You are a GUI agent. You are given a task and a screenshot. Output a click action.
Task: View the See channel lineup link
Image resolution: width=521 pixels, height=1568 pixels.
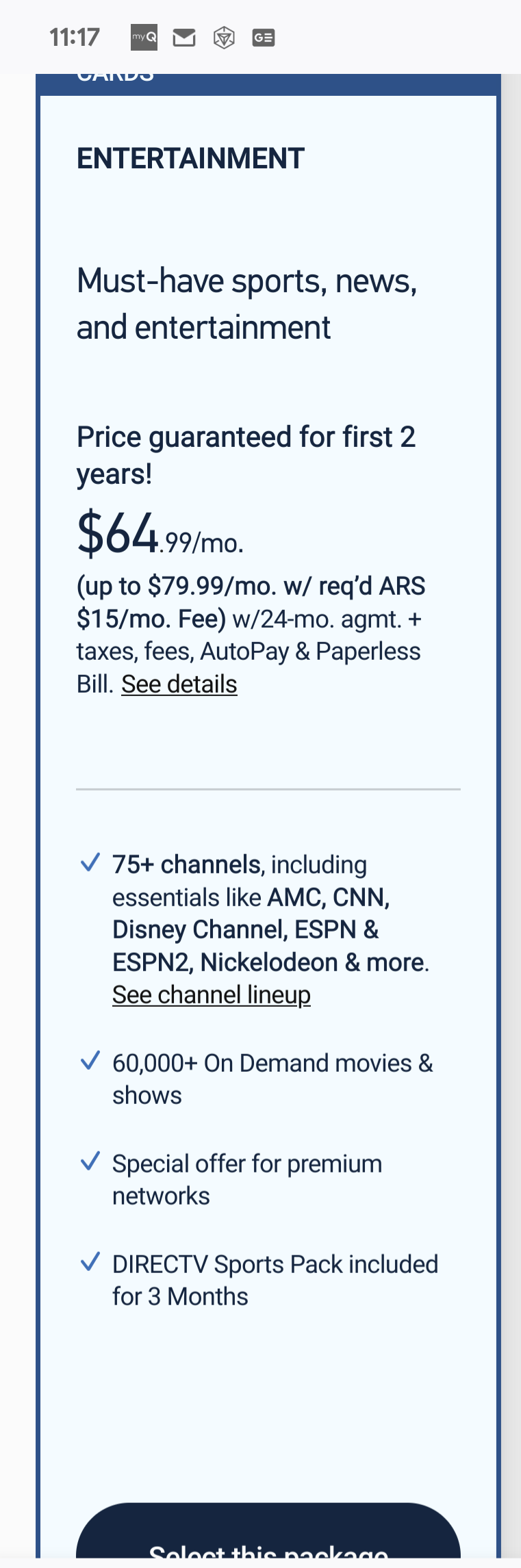coord(212,995)
